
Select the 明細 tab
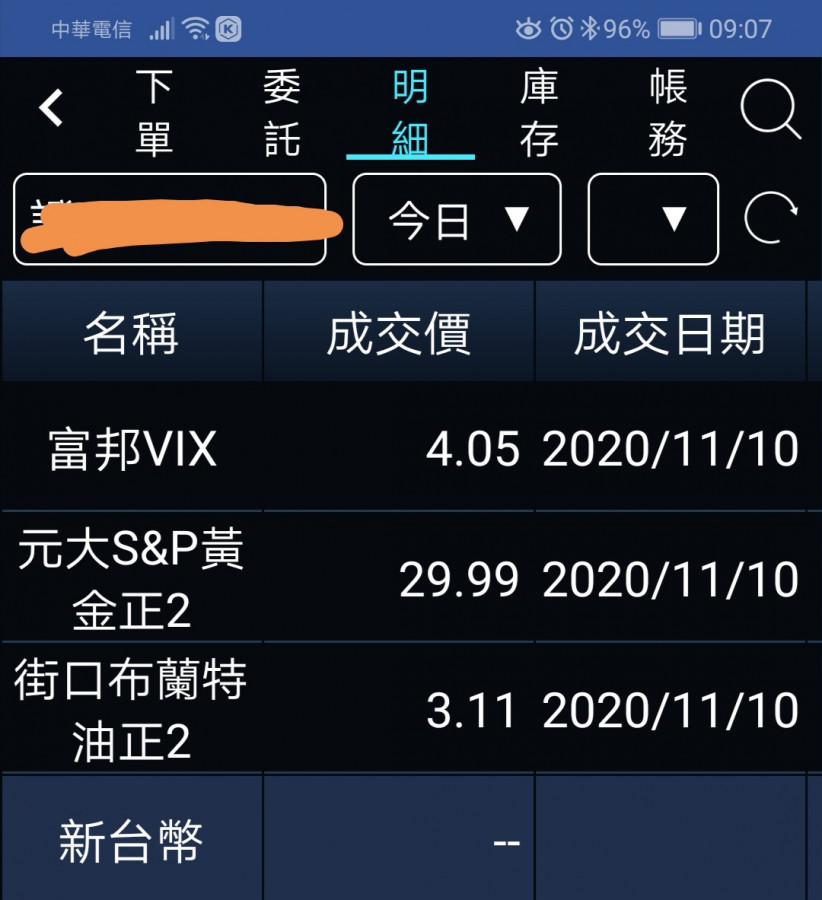410,113
